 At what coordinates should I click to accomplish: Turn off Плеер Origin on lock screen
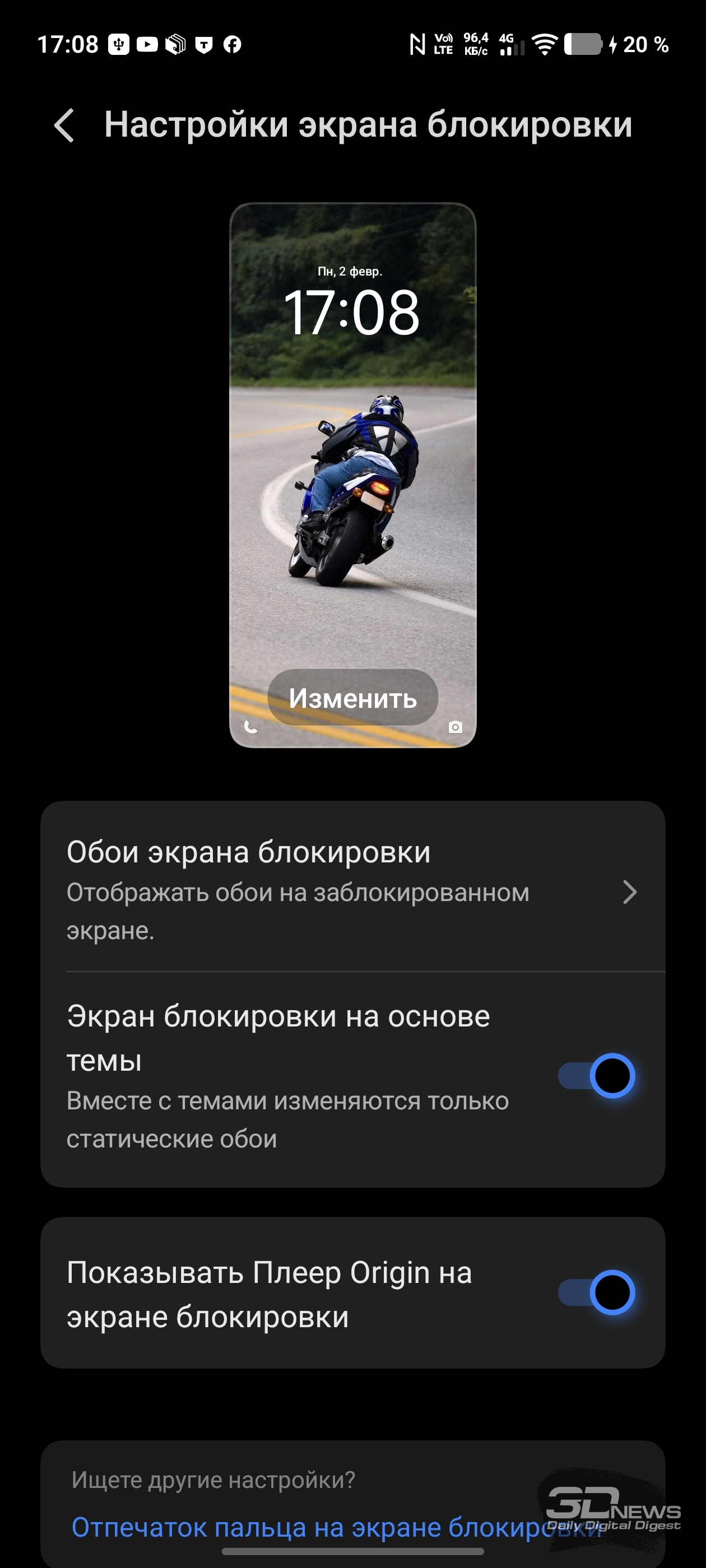coord(596,1293)
